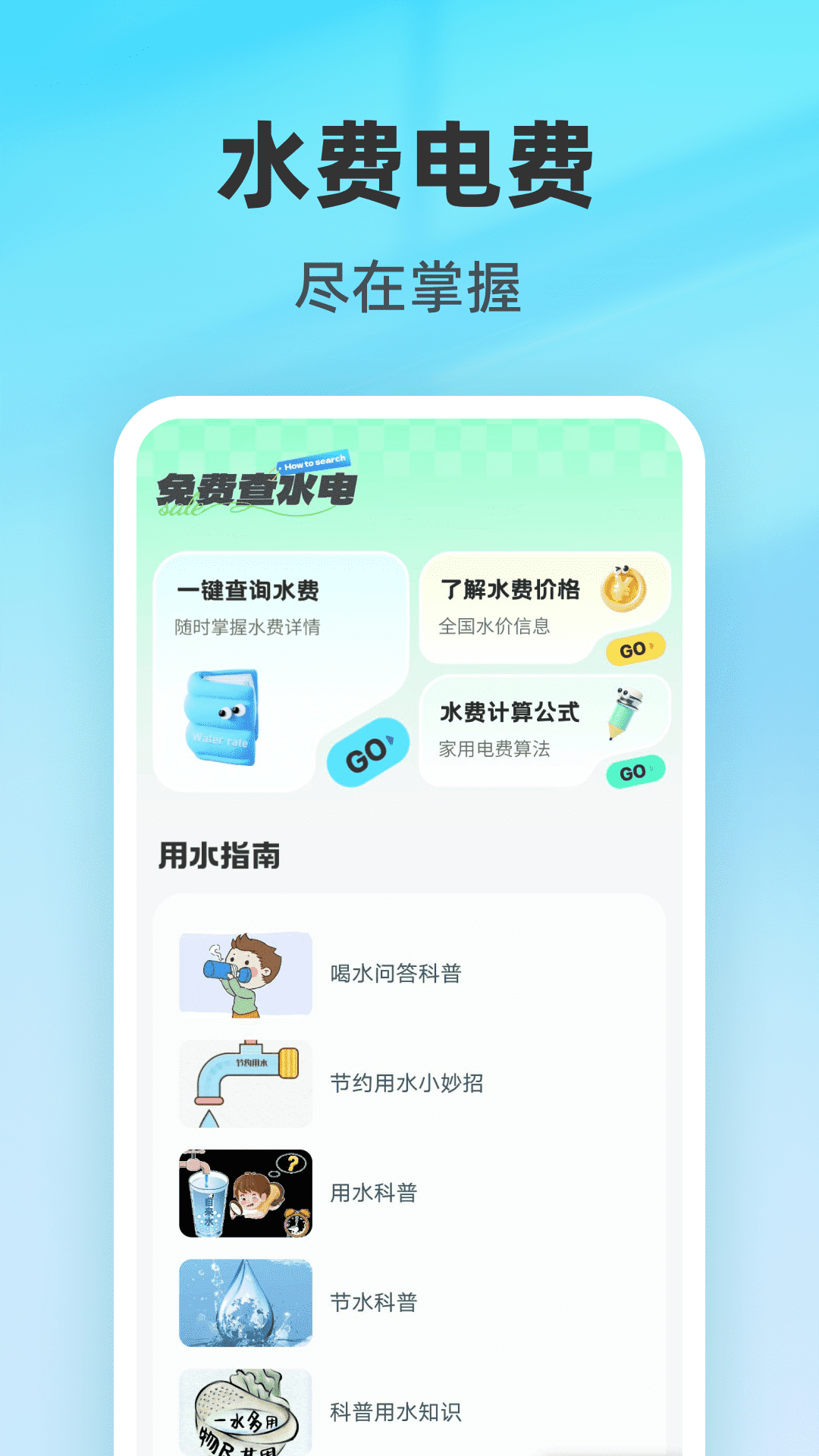Tap the 科普用水知识 entry
The width and height of the screenshot is (819, 1456).
(x=394, y=1410)
